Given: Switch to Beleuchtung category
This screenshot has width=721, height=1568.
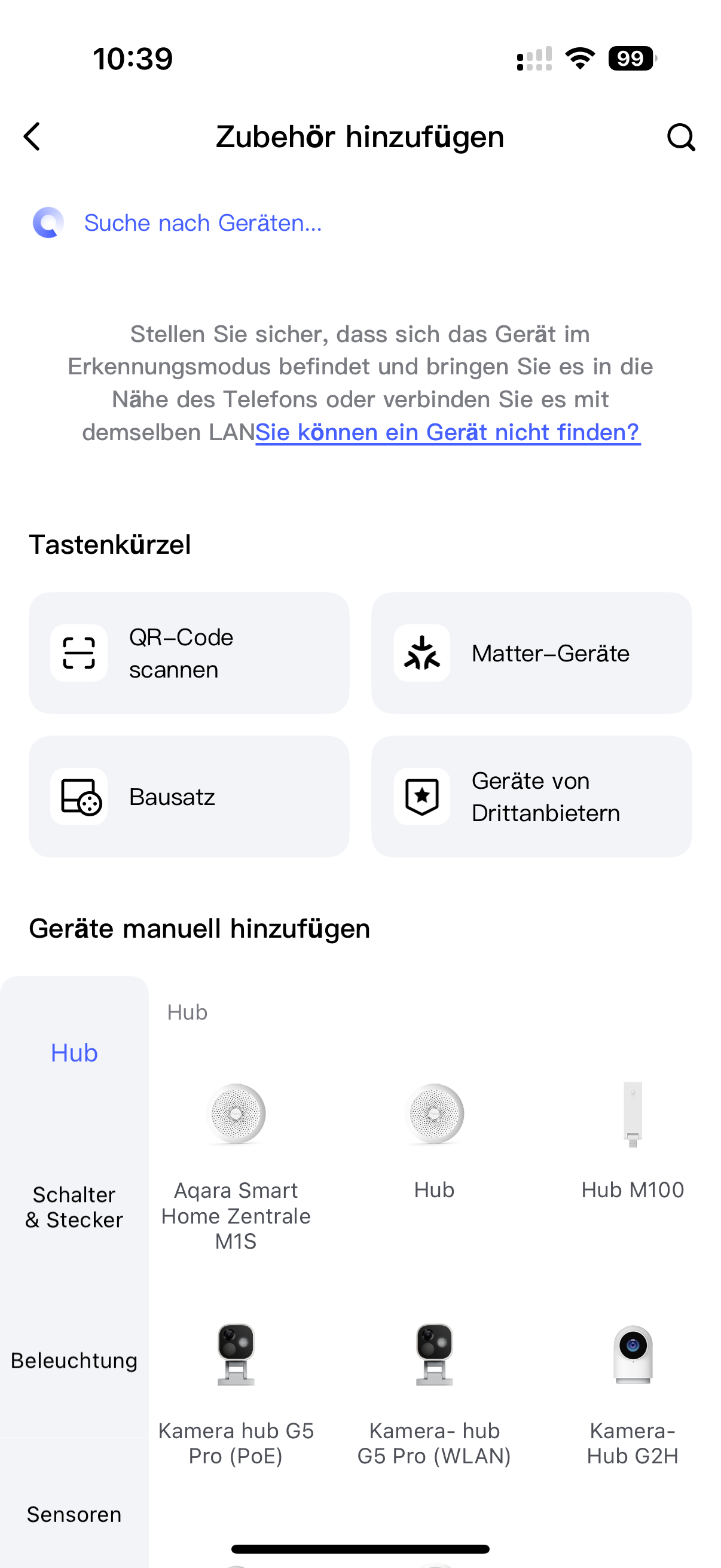Looking at the screenshot, I should 74,1360.
